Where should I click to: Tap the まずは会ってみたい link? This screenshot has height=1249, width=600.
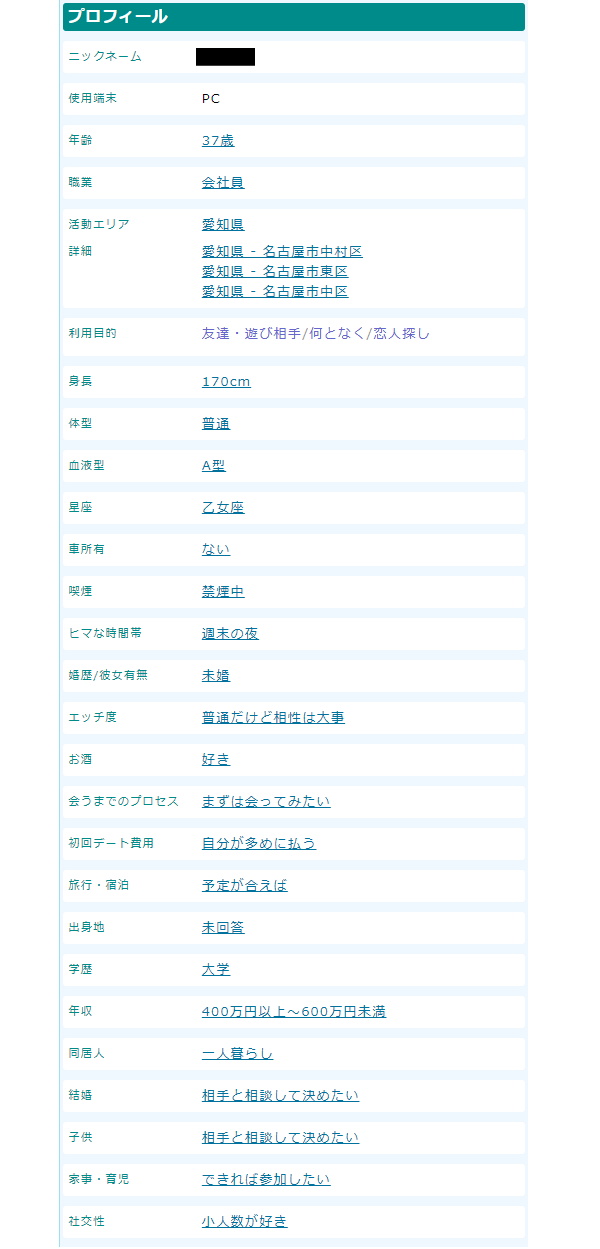pos(266,802)
